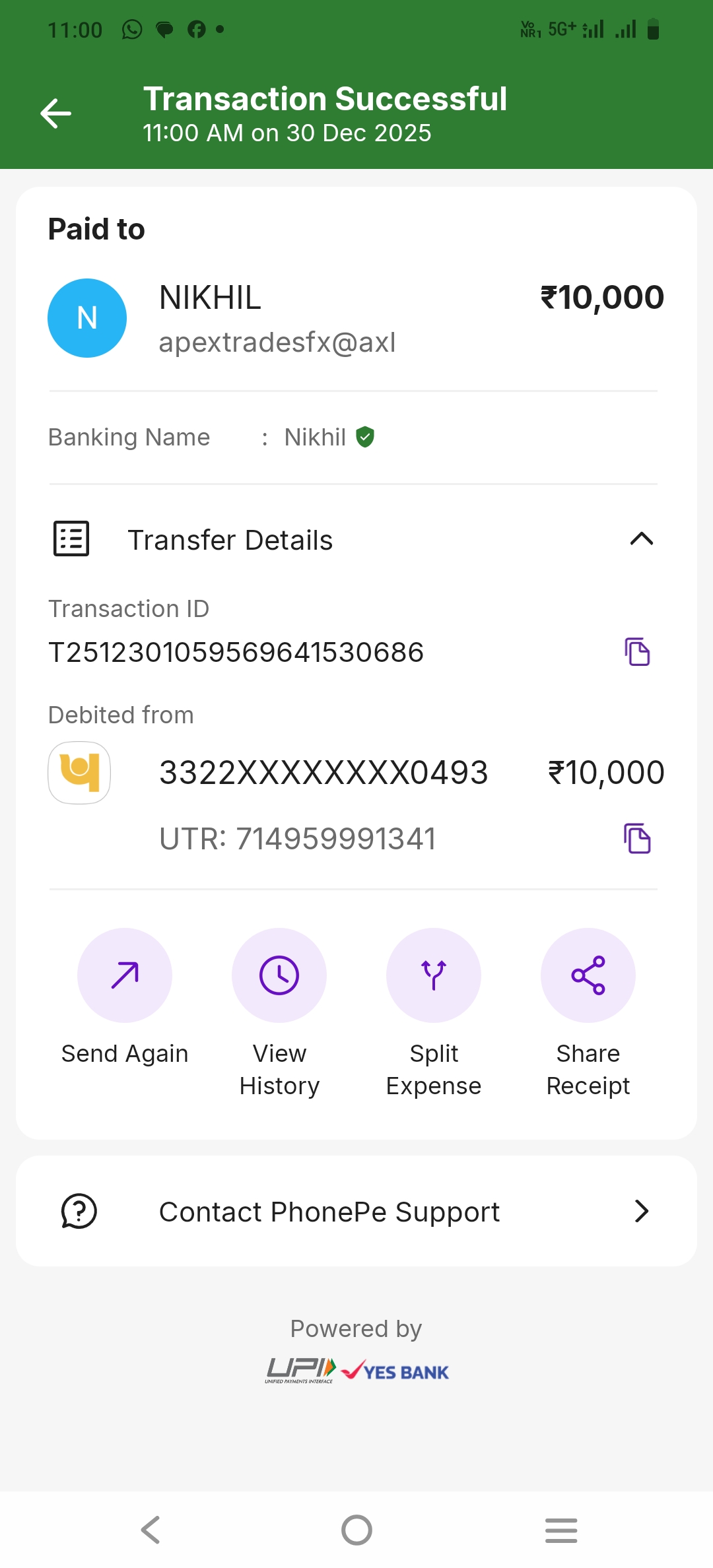Collapse the Transfer Details section
713x1568 pixels.
click(641, 539)
